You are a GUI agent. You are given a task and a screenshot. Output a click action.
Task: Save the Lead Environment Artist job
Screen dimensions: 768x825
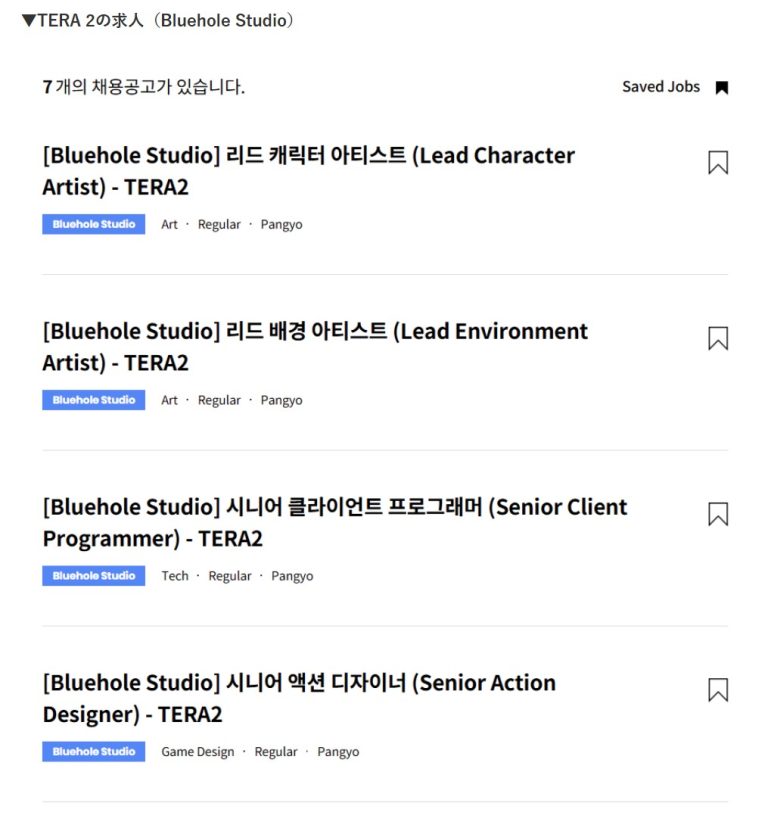717,338
